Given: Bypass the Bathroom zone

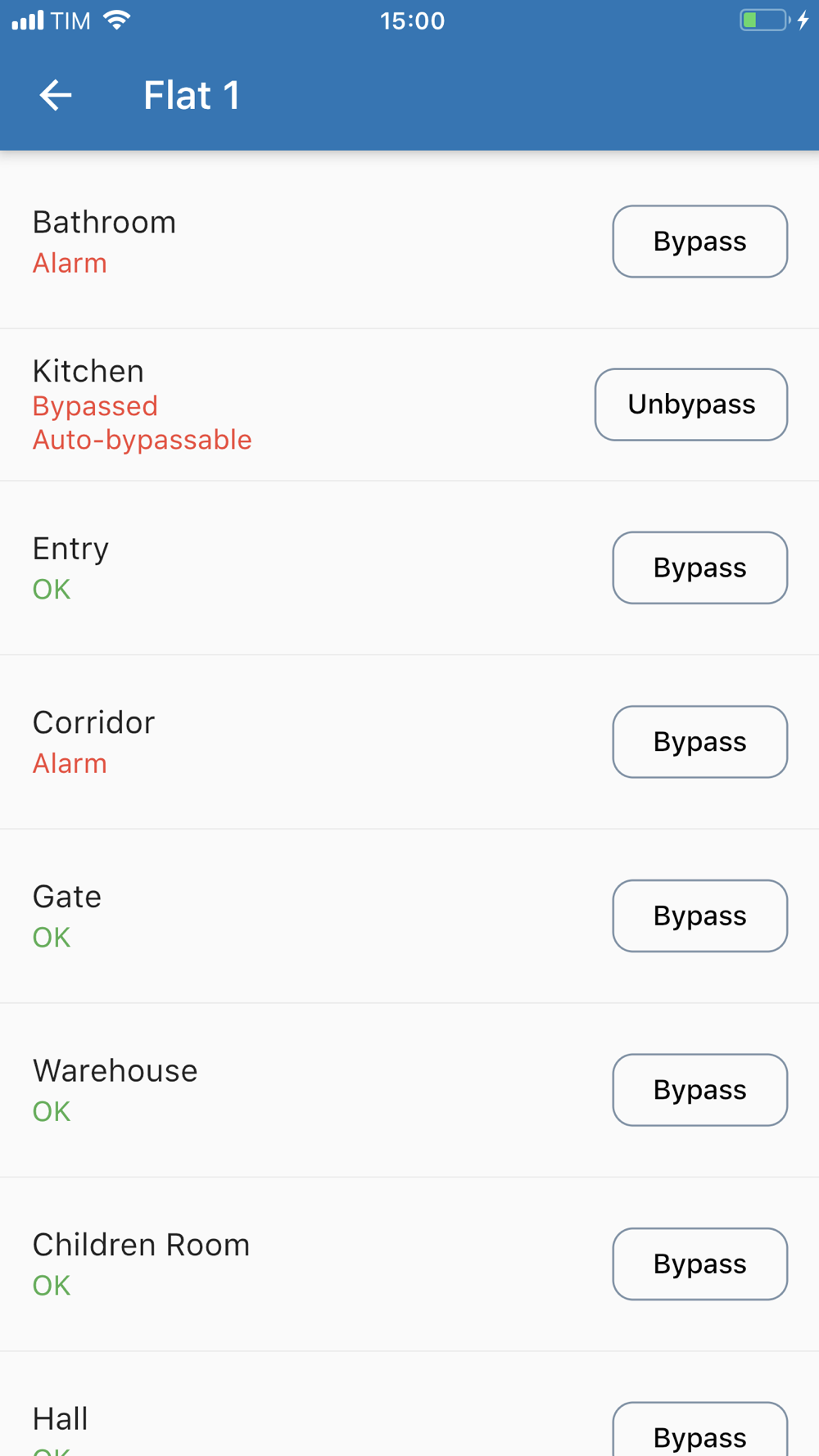Looking at the screenshot, I should pyautogui.click(x=700, y=242).
